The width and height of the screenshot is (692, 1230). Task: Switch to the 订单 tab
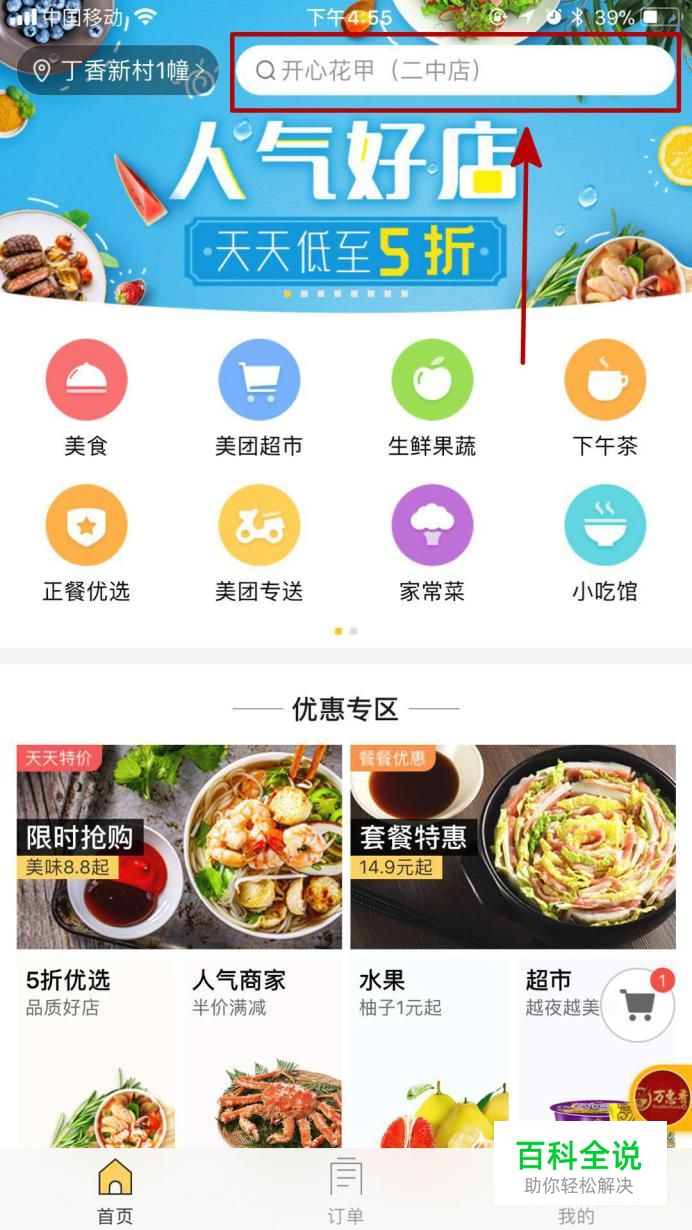click(346, 1190)
